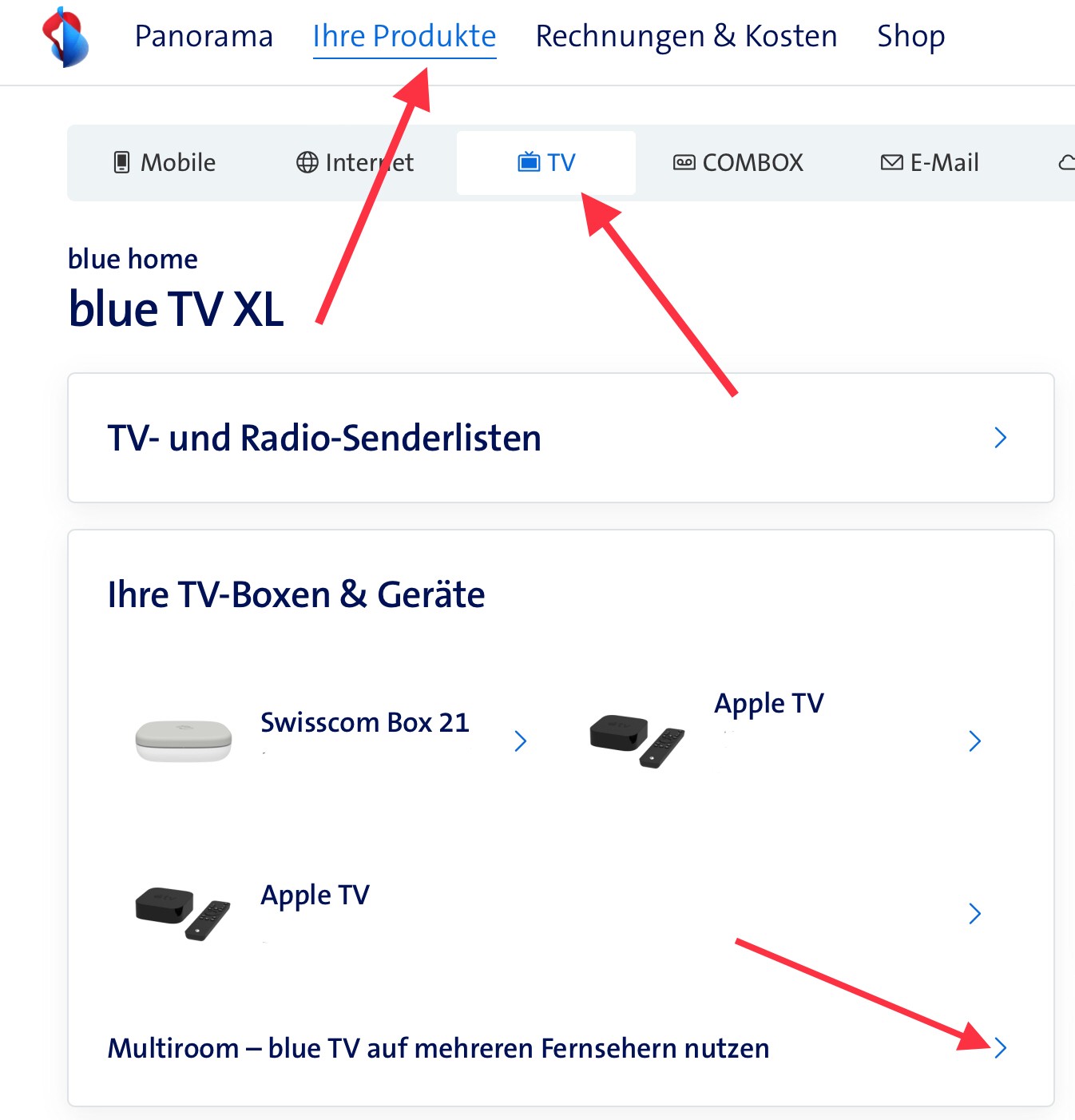Select the TV product tab
The image size is (1075, 1120).
pos(546,163)
